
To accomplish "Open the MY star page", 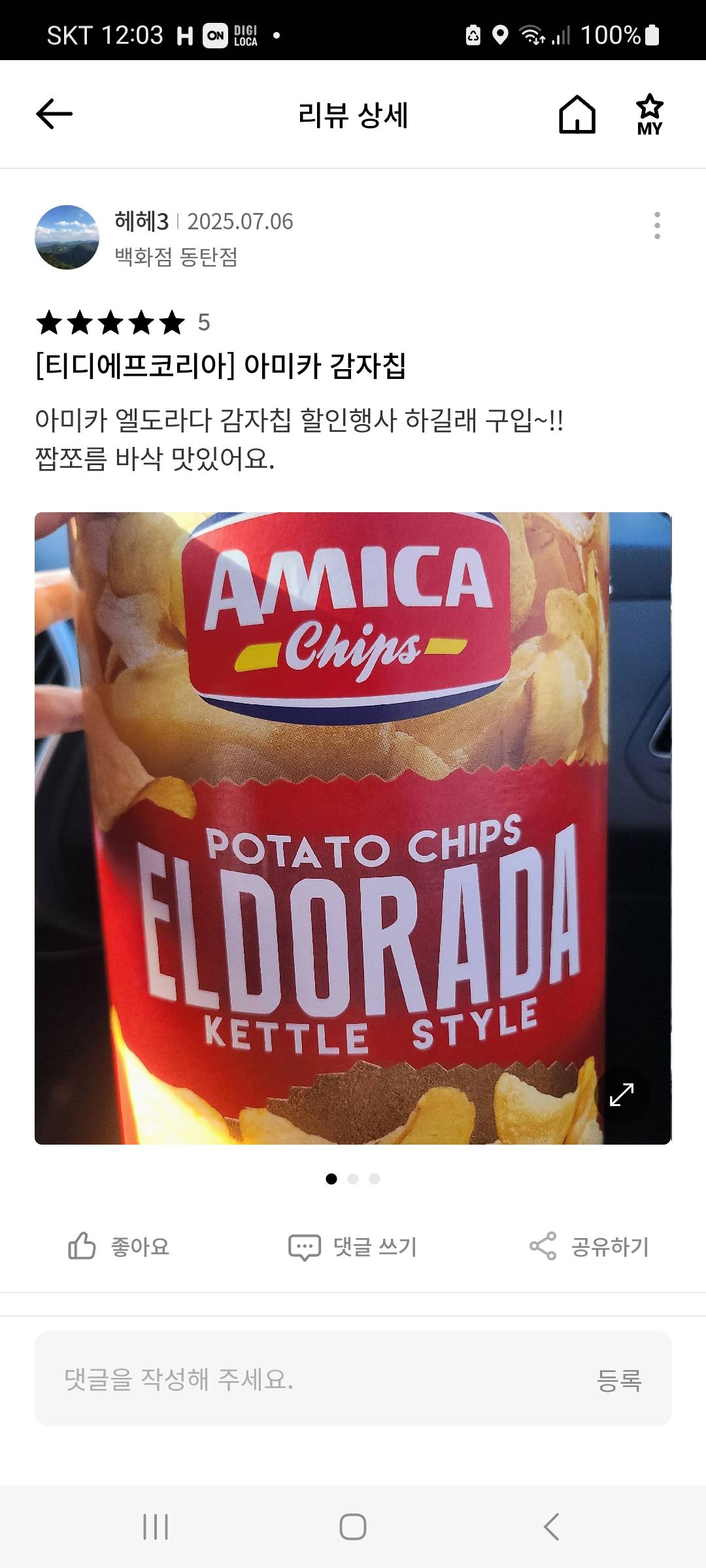I will [649, 115].
